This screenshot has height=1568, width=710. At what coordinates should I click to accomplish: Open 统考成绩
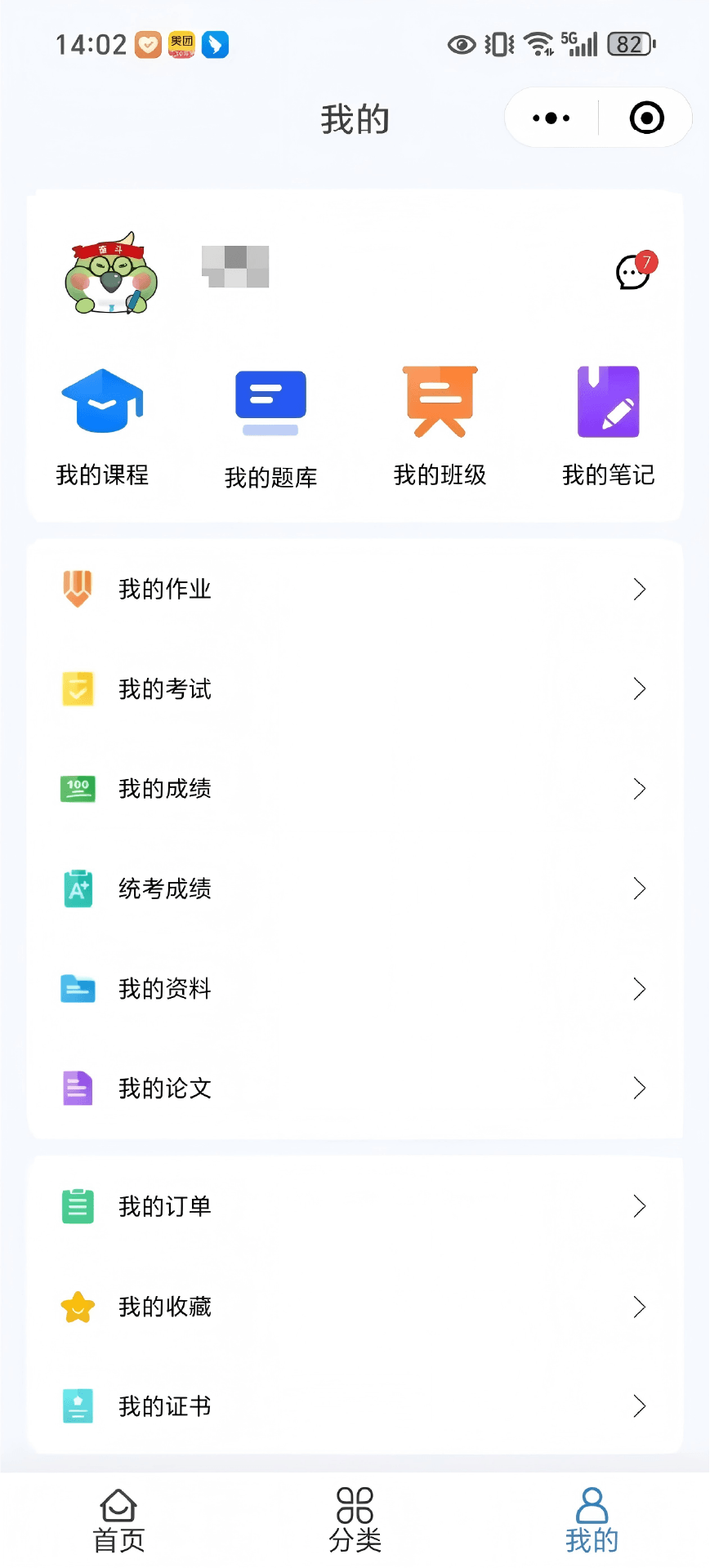(355, 889)
